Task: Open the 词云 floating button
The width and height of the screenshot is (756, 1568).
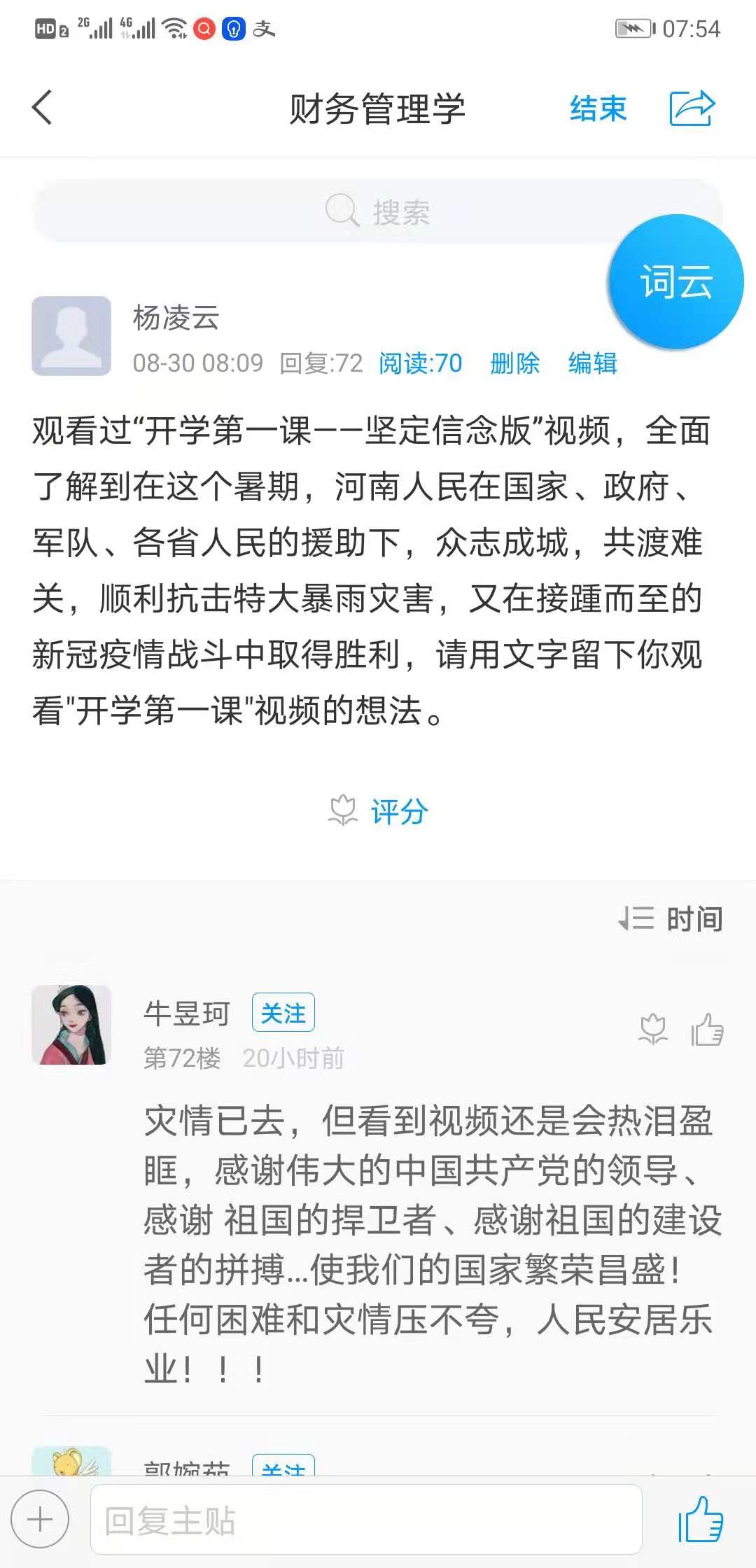Action: click(675, 281)
